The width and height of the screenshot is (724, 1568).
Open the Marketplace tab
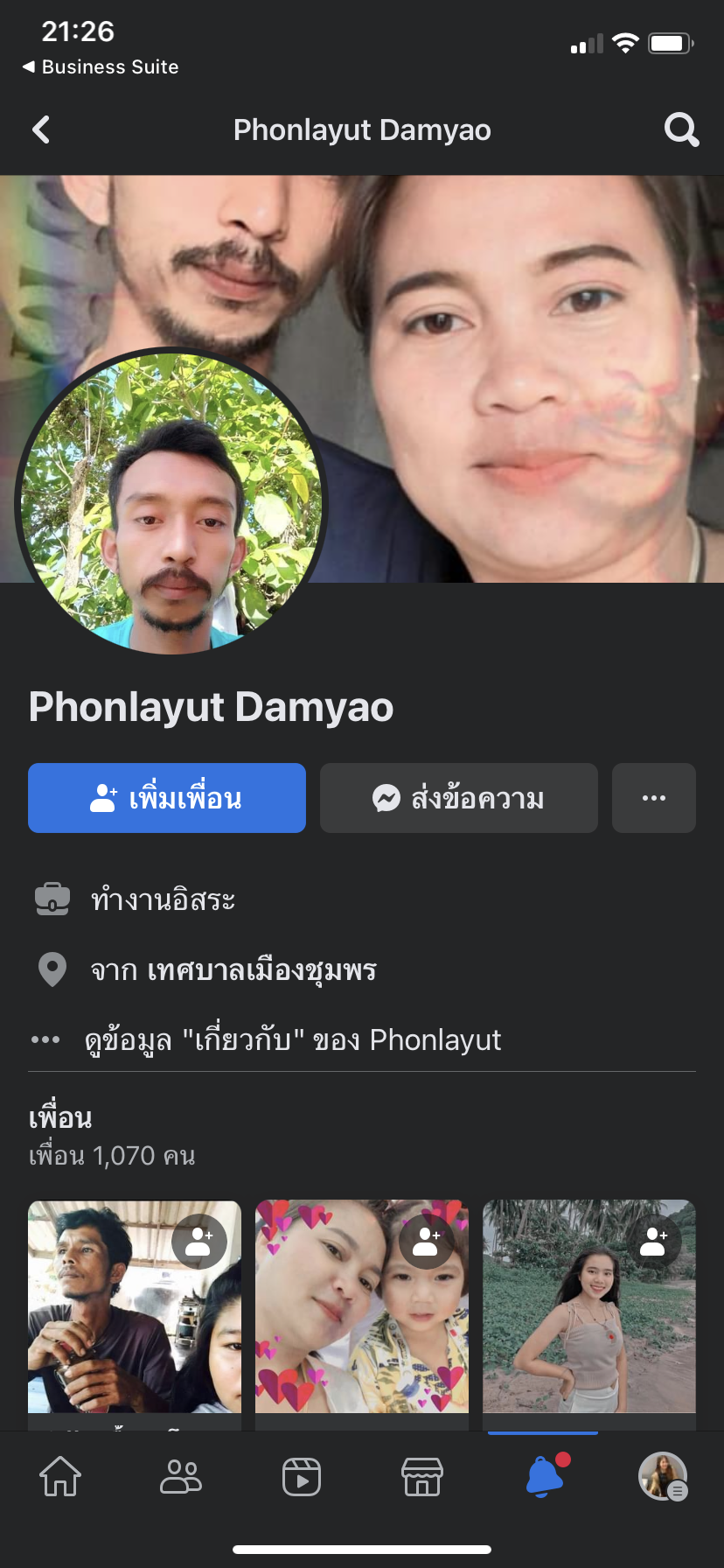(422, 1477)
